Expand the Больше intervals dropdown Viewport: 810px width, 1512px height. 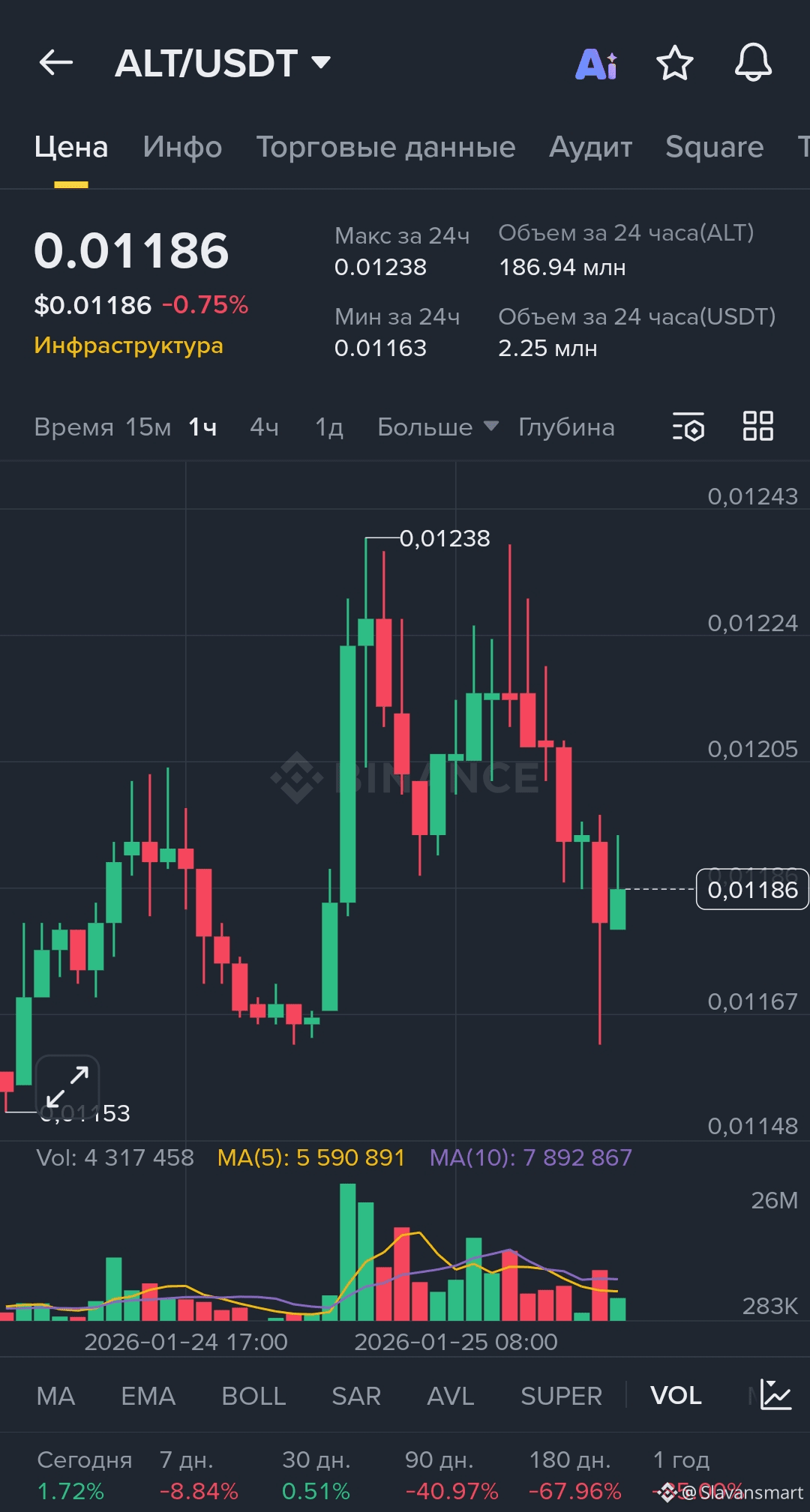click(x=437, y=427)
